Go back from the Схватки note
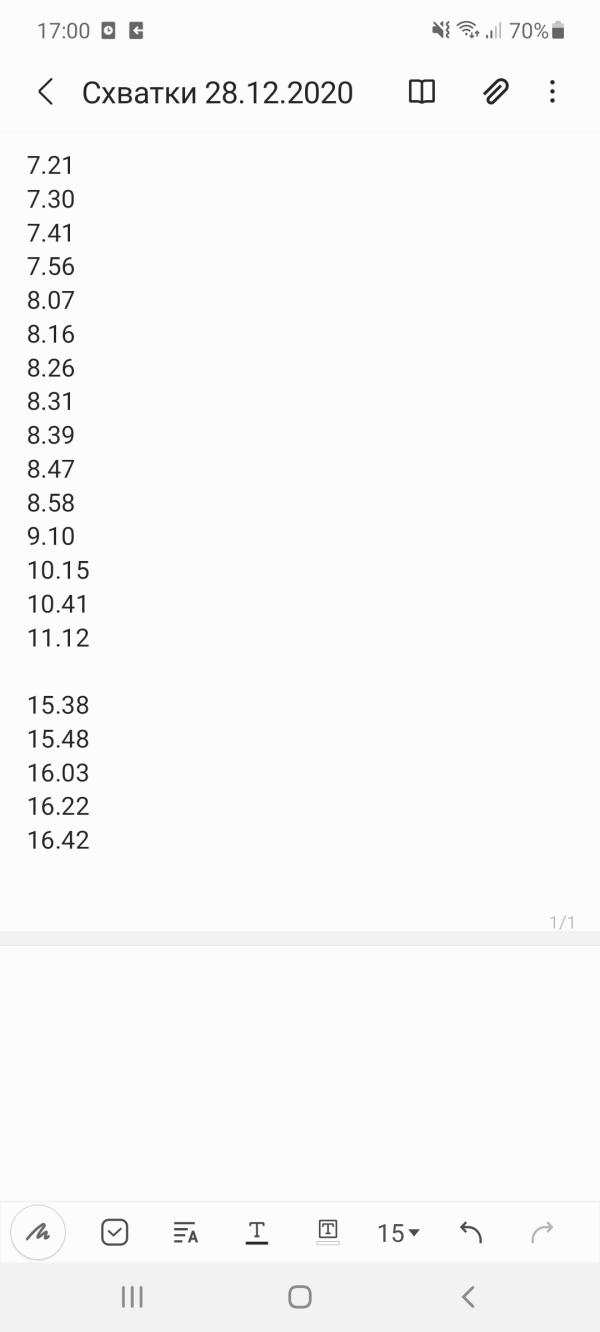The height and width of the screenshot is (1332, 600). pos(45,92)
